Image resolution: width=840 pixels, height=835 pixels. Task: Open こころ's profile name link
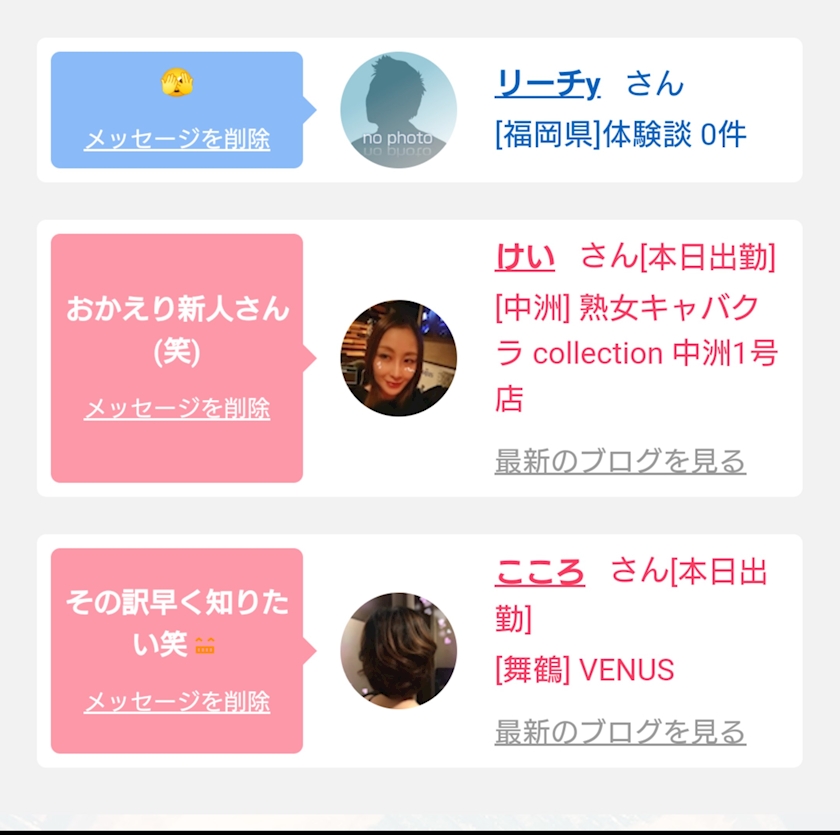(x=539, y=571)
